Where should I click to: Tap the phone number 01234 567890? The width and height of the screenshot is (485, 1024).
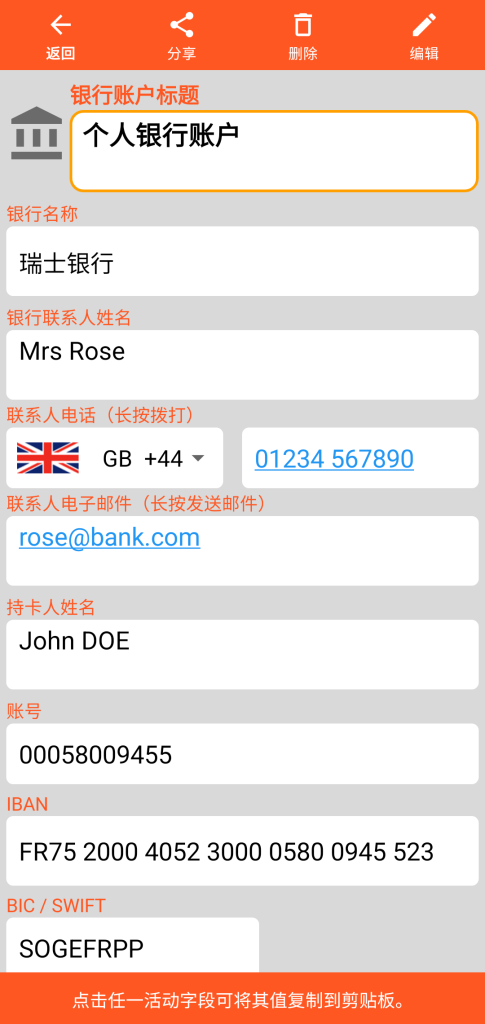tap(334, 459)
